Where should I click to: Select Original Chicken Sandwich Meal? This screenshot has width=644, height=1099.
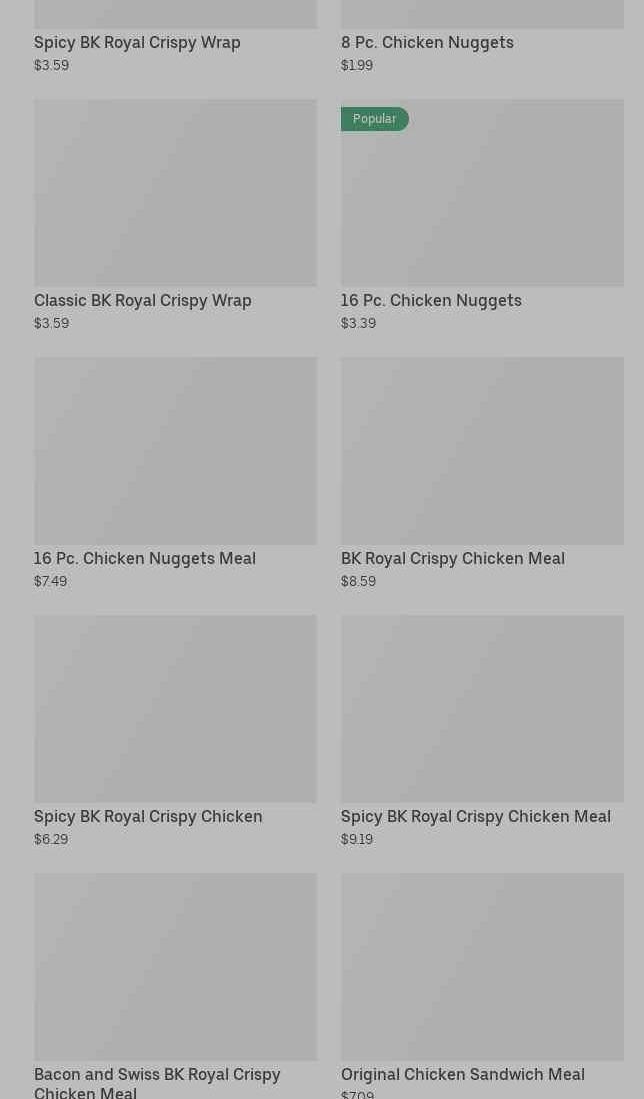pyautogui.click(x=482, y=986)
